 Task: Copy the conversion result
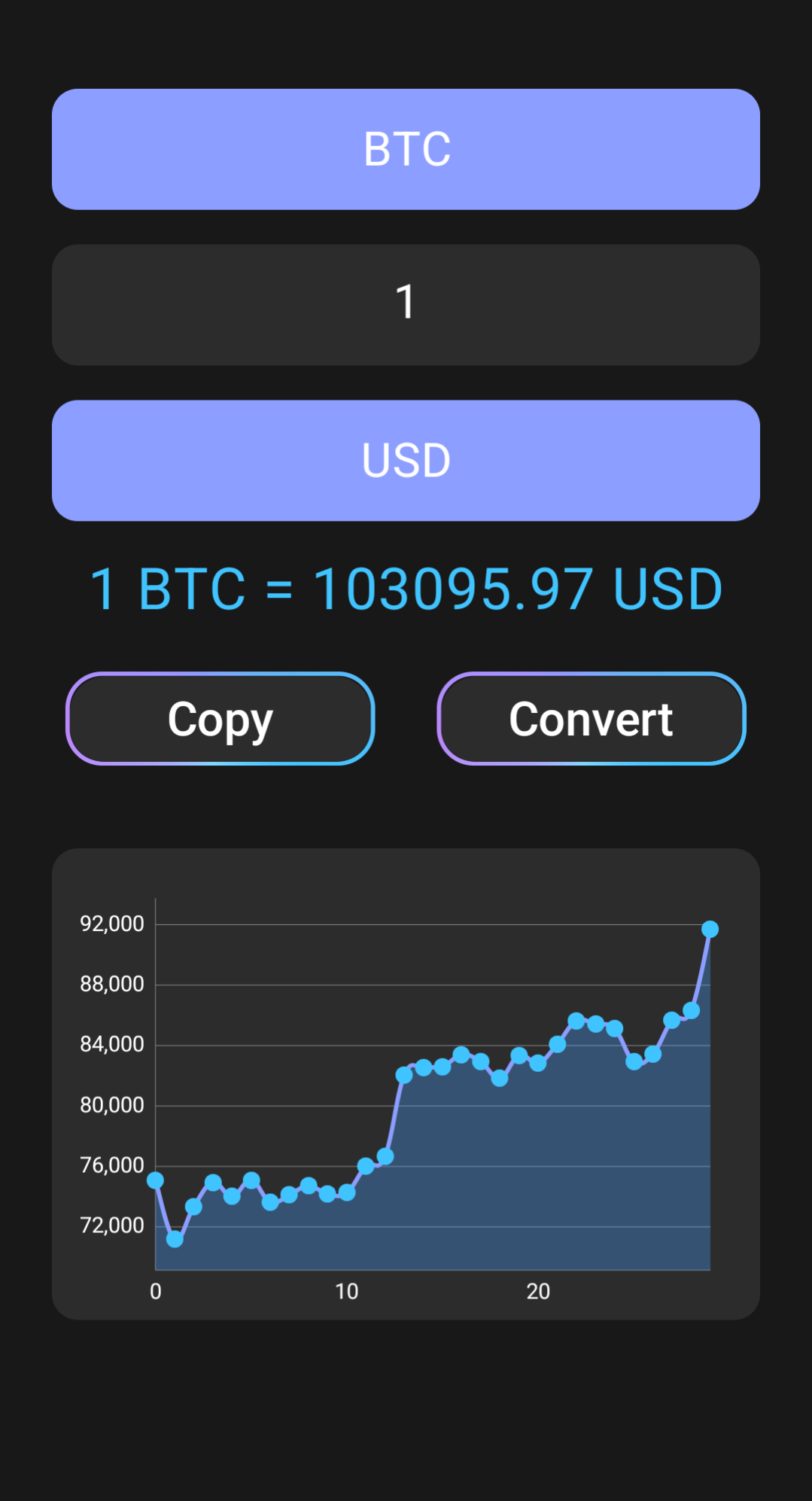[x=220, y=719]
